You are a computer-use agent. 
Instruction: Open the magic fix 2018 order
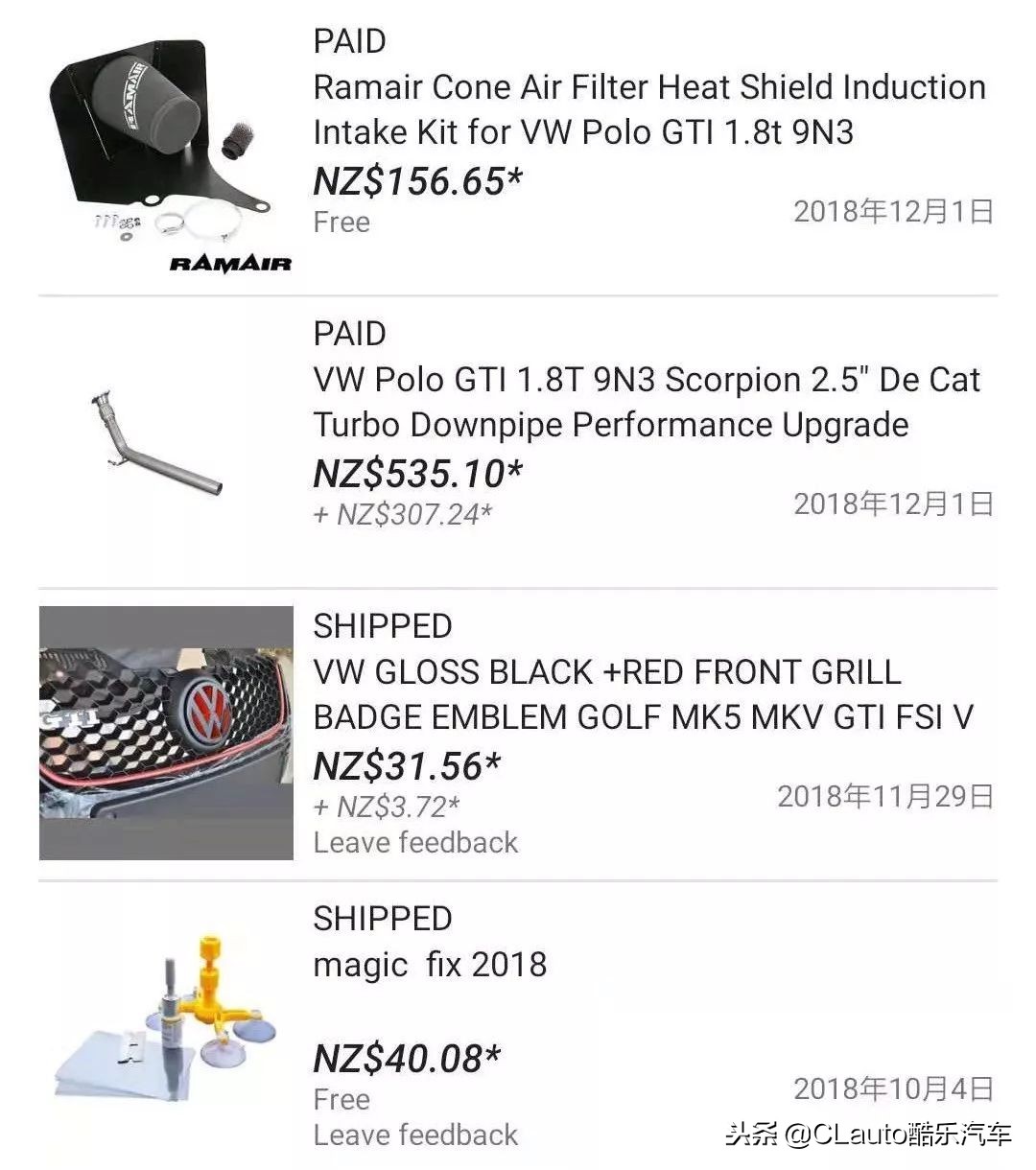(430, 965)
